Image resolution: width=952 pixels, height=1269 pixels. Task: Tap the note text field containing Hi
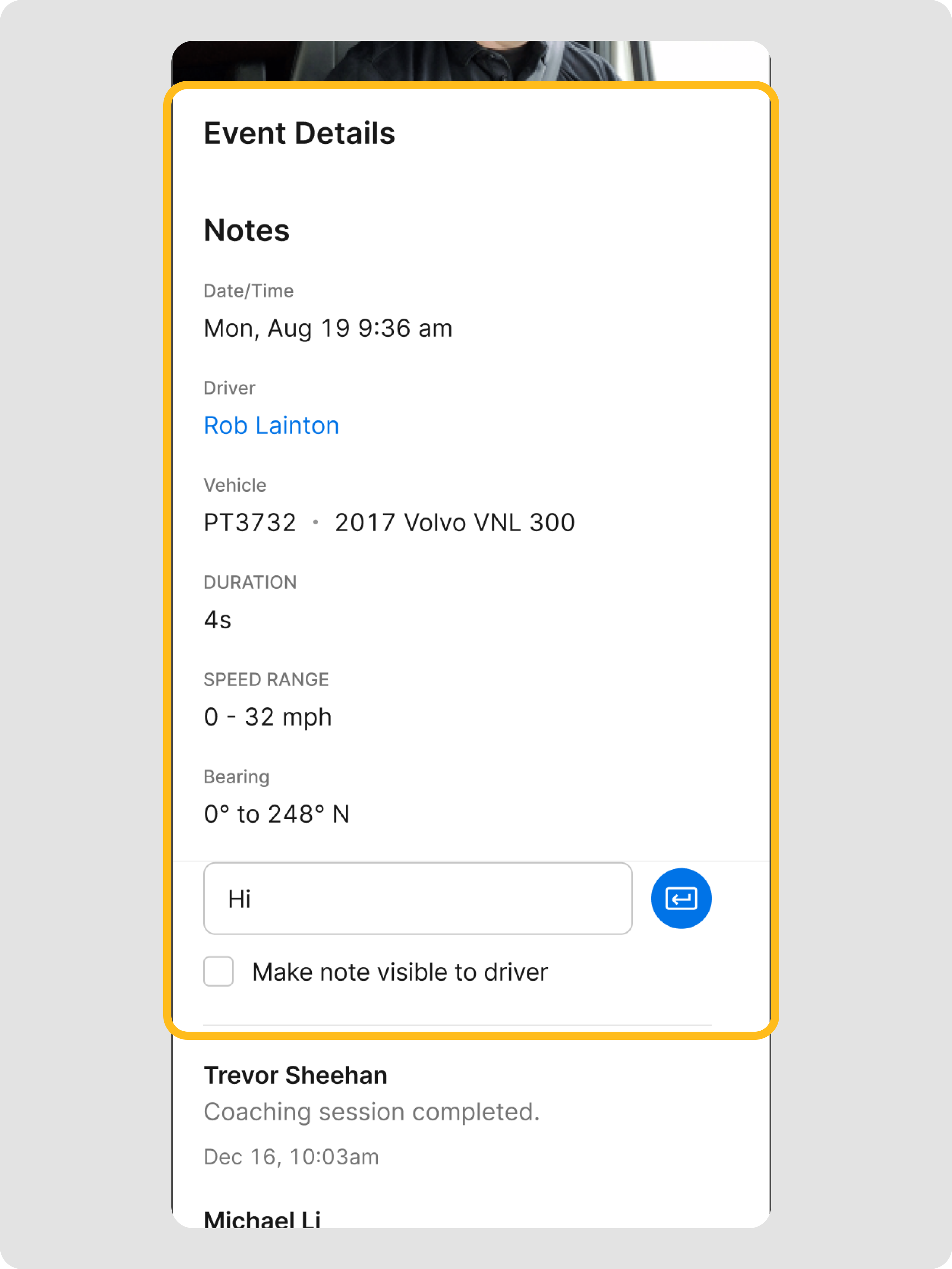pos(418,898)
